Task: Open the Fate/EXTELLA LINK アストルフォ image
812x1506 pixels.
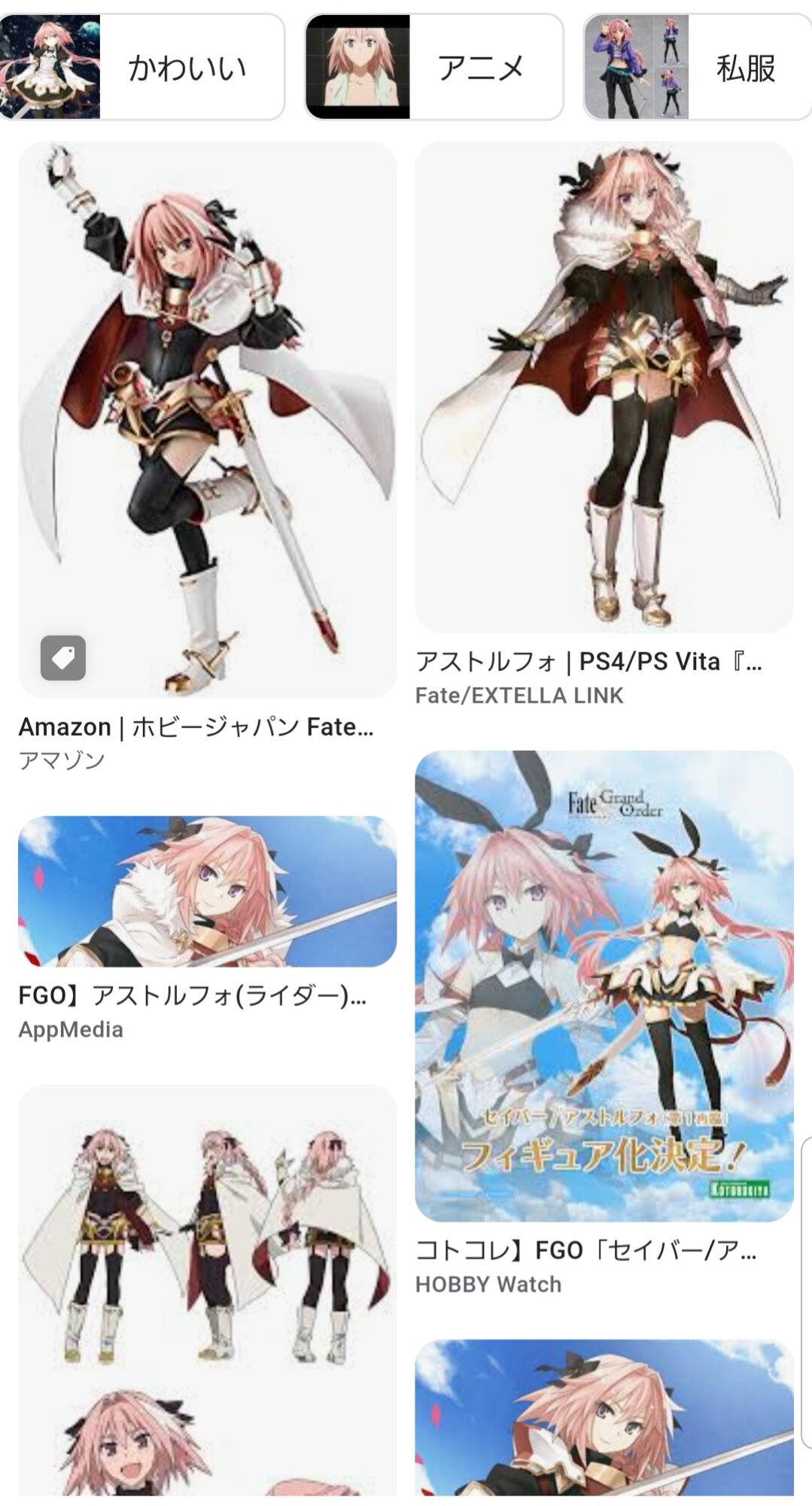Action: 604,386
